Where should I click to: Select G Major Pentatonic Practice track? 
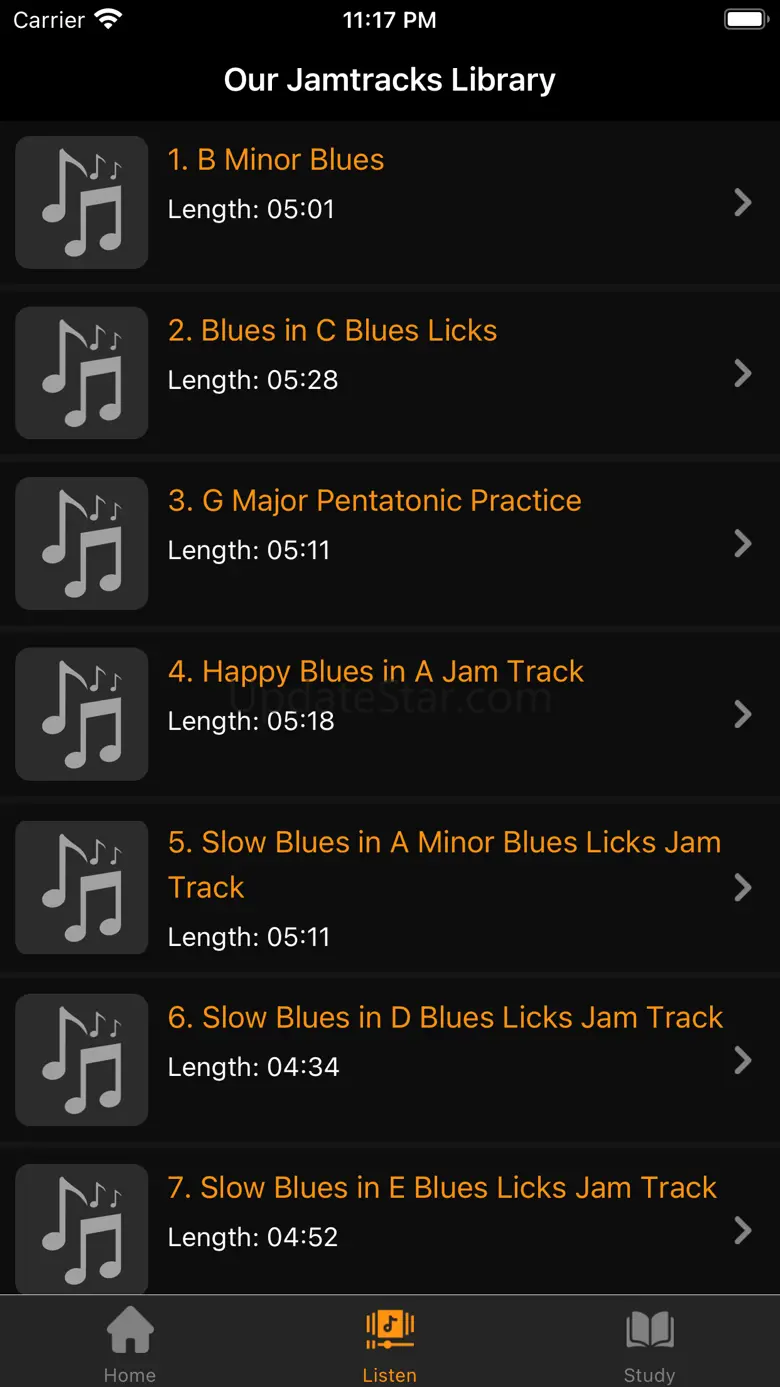390,543
